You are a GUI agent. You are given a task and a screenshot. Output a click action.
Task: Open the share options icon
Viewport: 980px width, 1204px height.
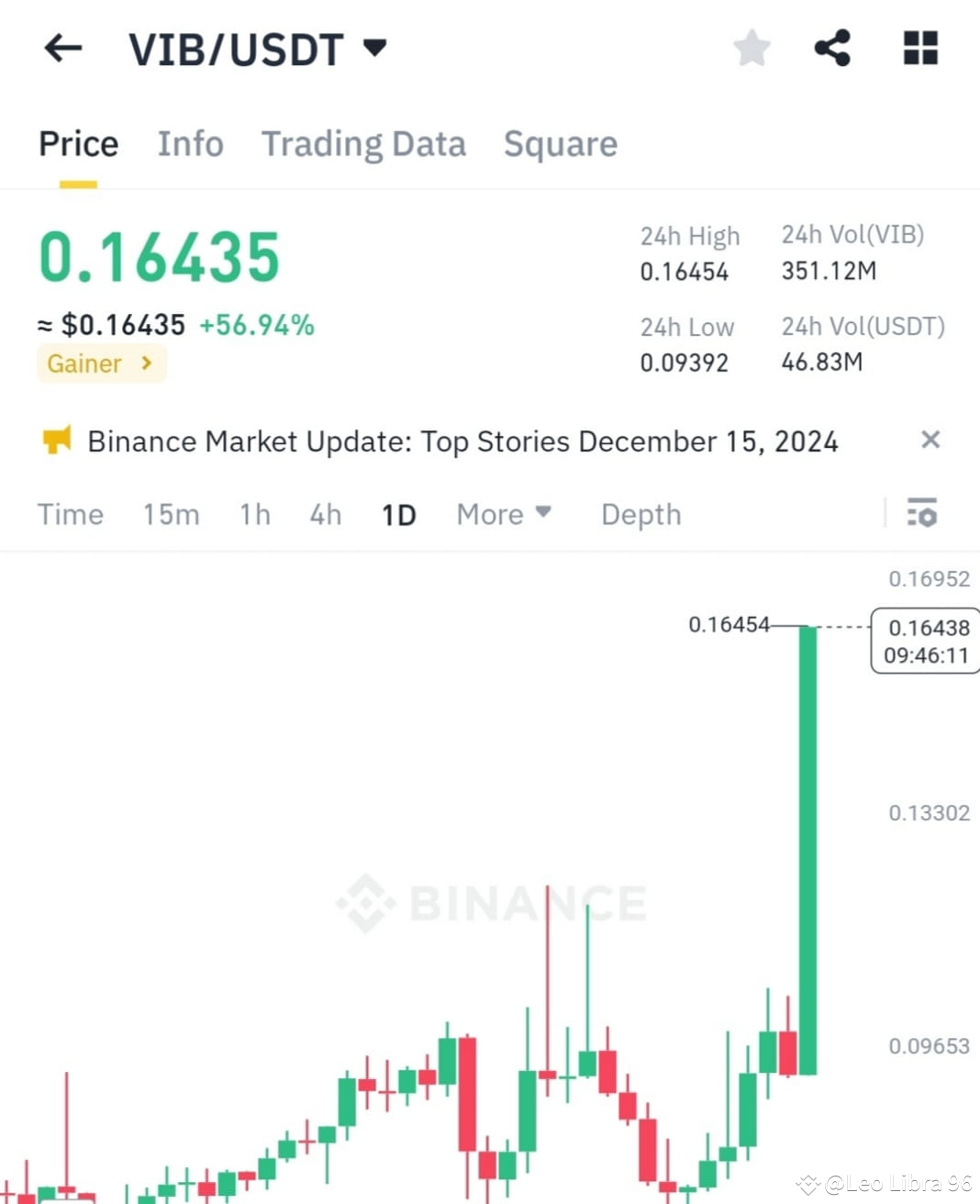click(833, 49)
